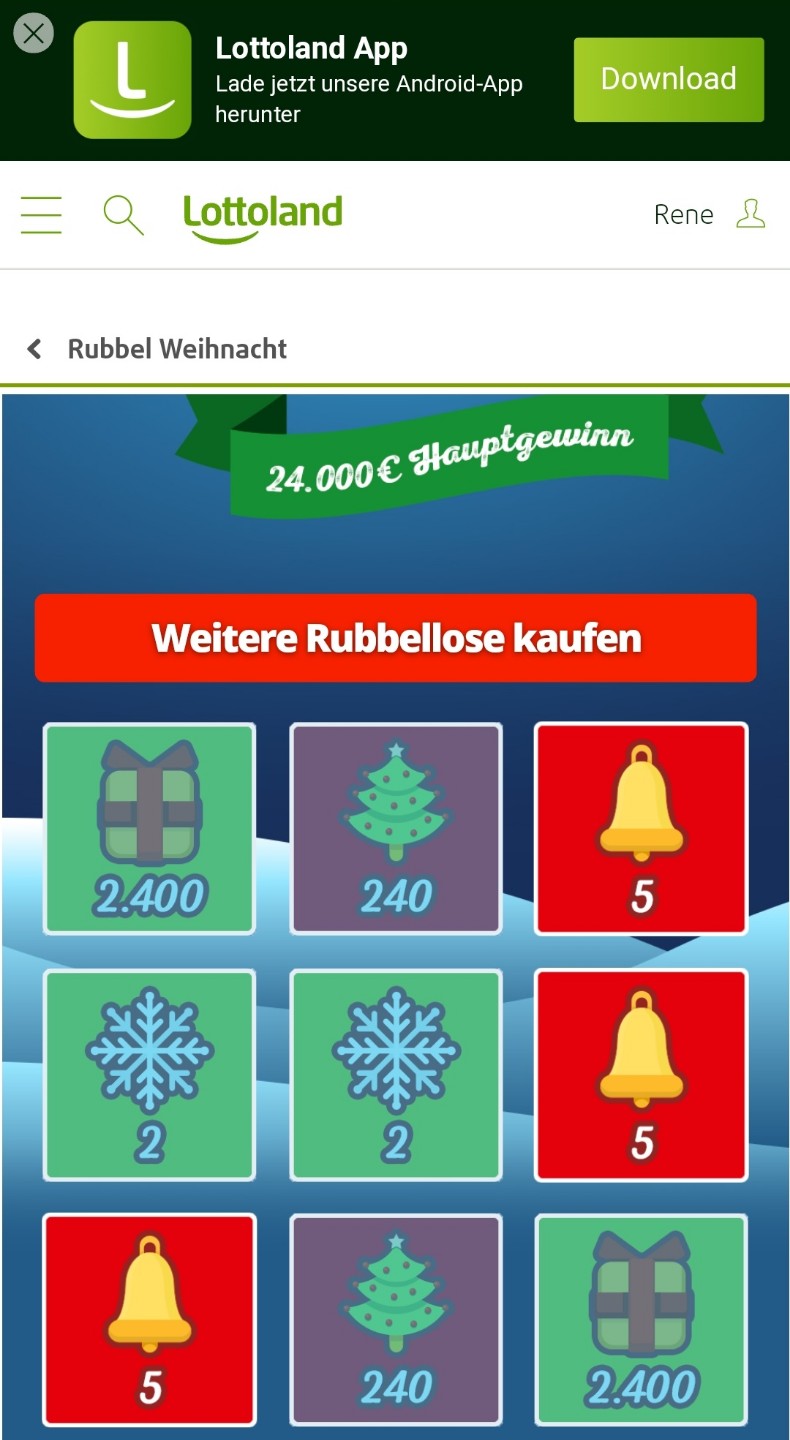Dismiss the Lottoland App banner

(x=33, y=33)
